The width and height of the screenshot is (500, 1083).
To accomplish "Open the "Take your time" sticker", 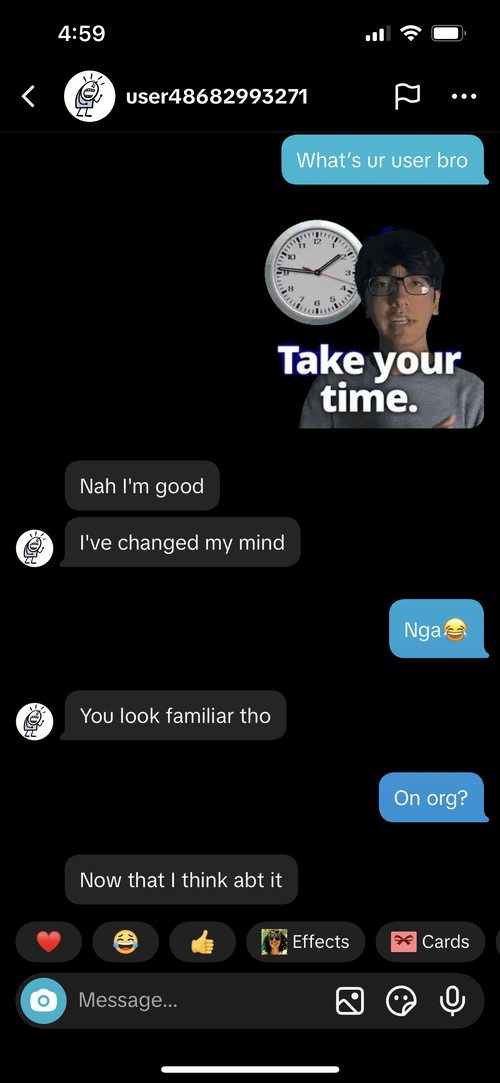I will (x=375, y=325).
